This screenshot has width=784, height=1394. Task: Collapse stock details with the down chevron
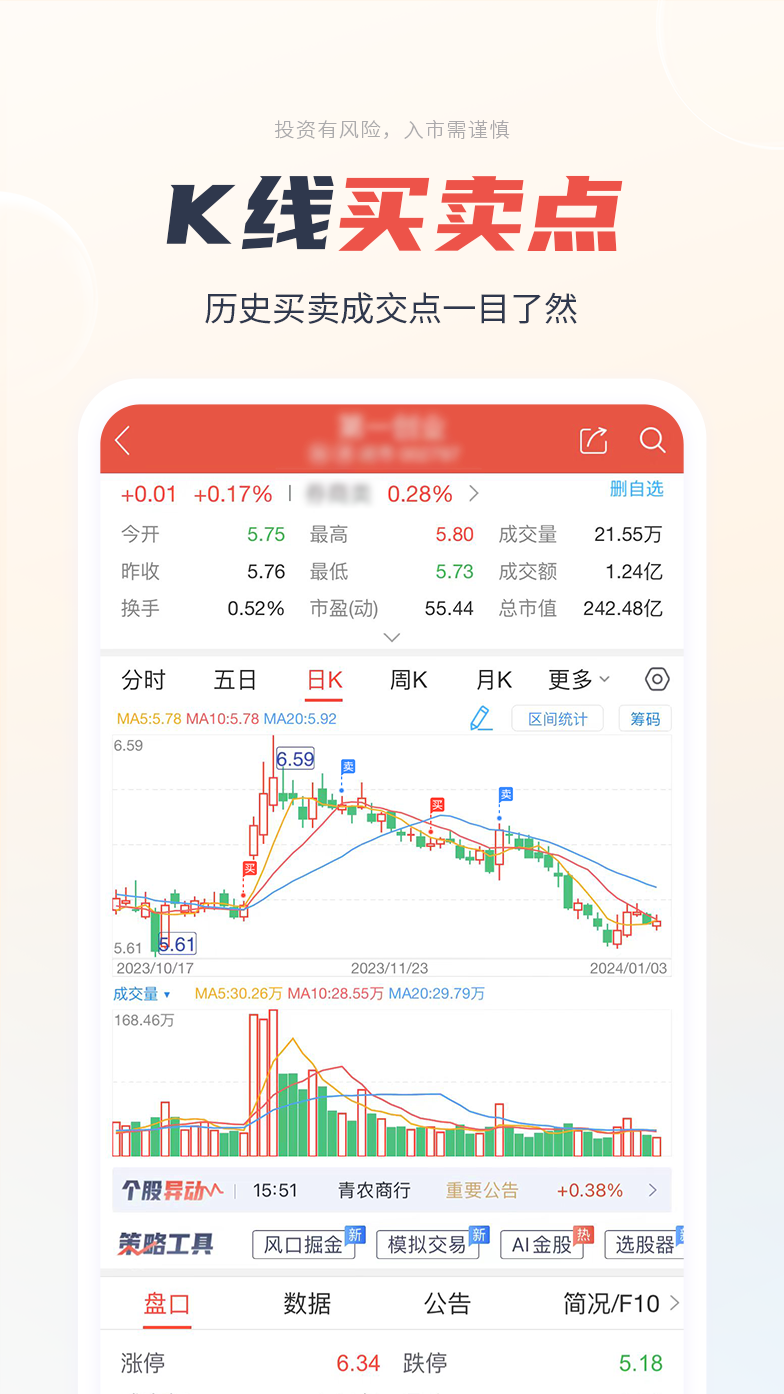click(x=392, y=637)
